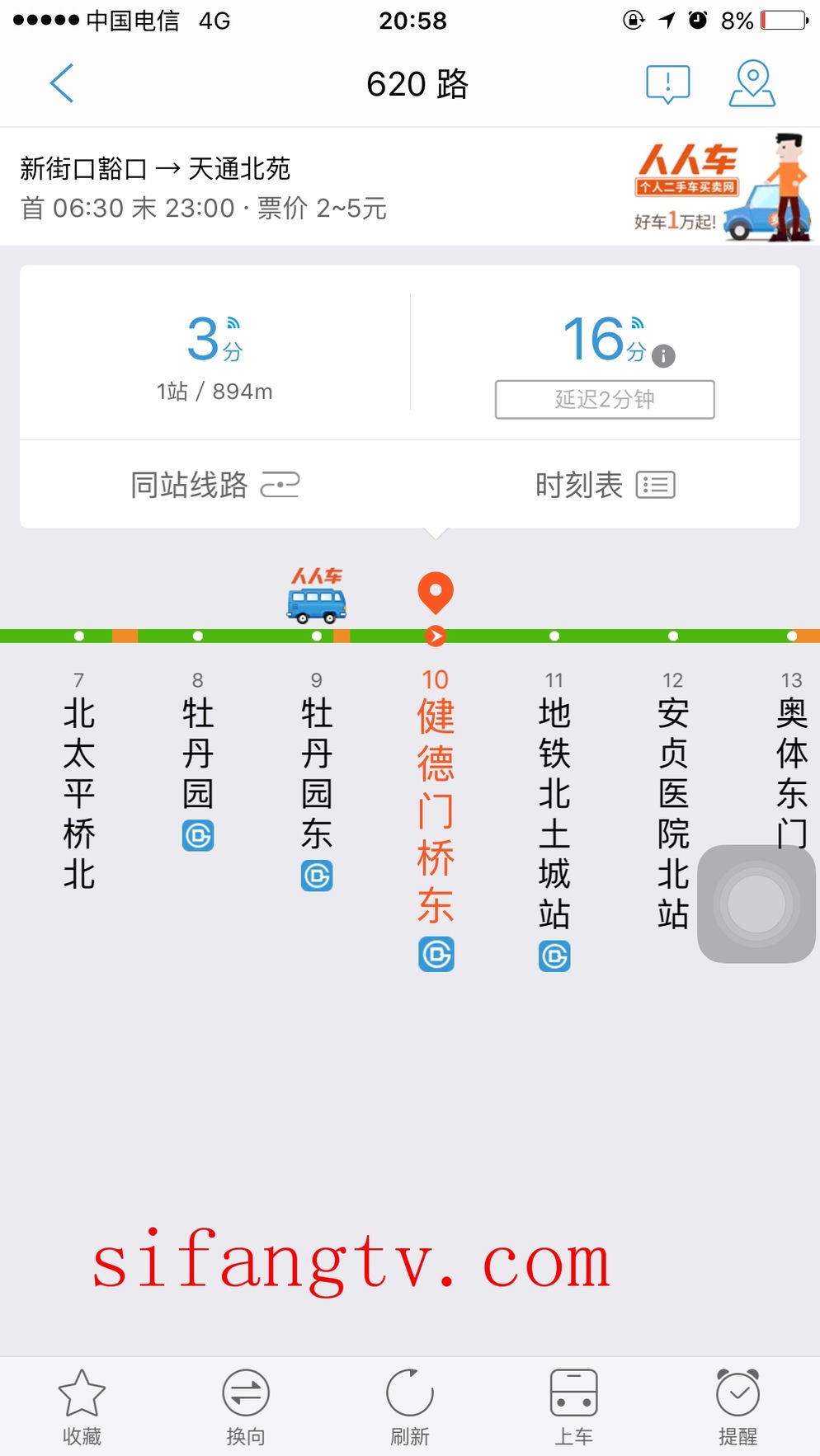Open the AssistiveTouch floating button
820x1456 pixels.
tap(756, 904)
